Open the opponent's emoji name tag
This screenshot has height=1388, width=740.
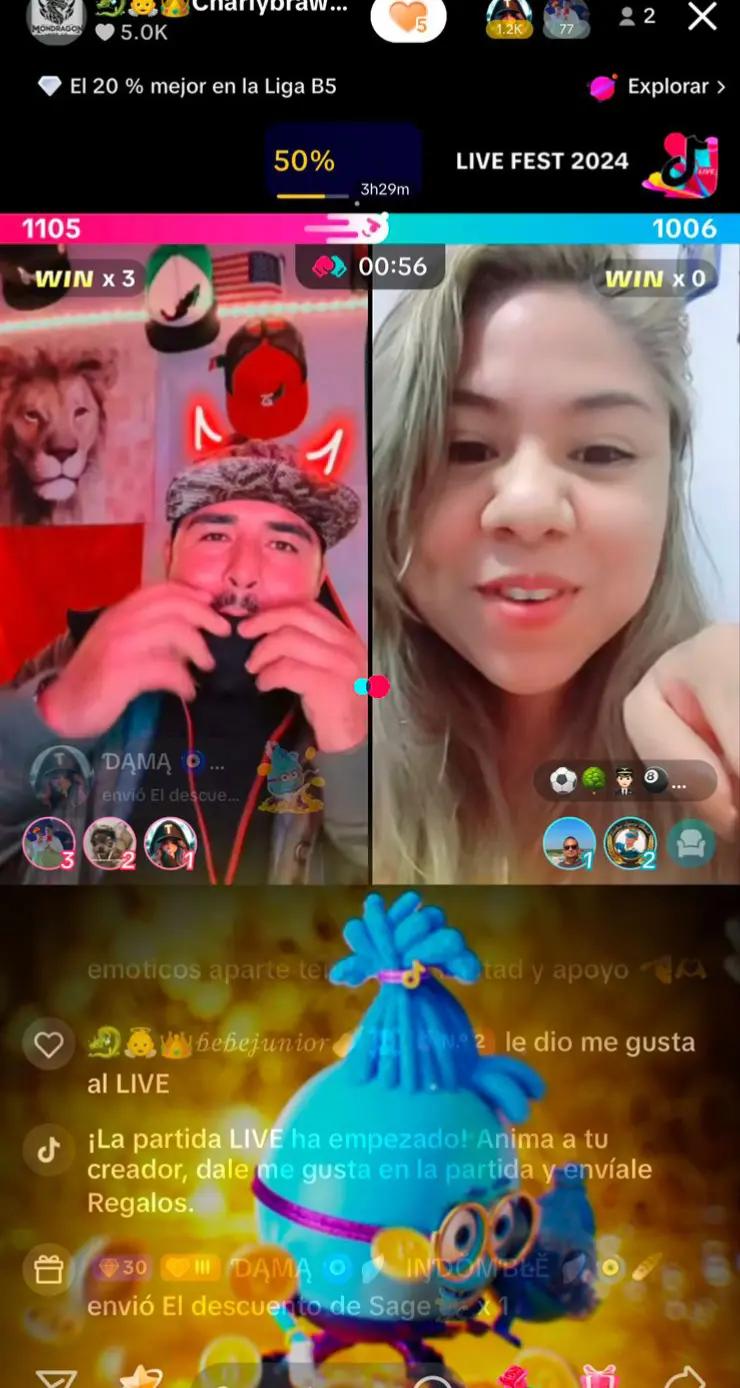pyautogui.click(x=624, y=781)
